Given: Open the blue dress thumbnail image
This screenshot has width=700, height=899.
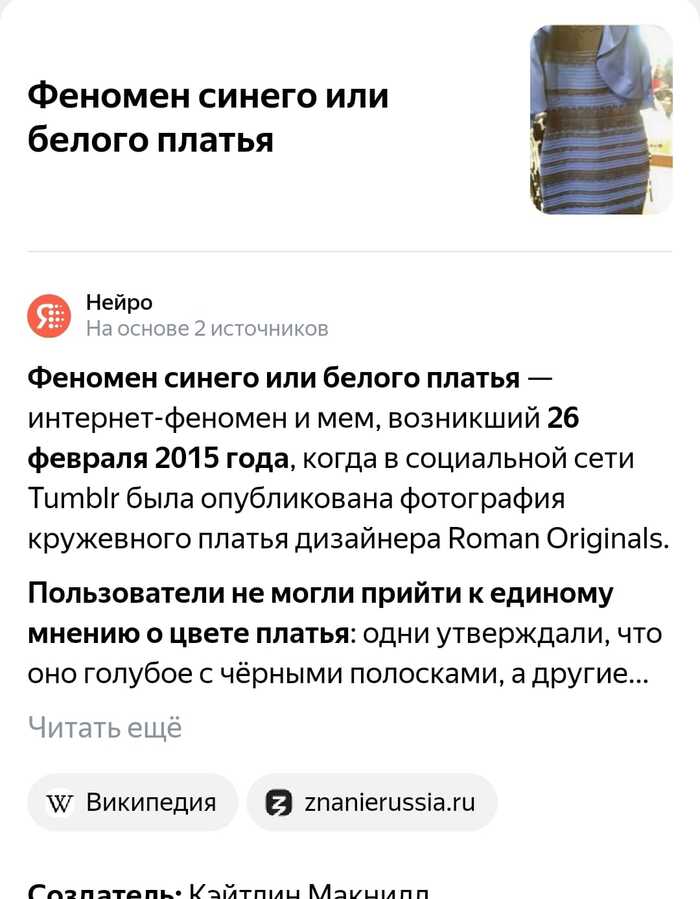Looking at the screenshot, I should click(x=601, y=119).
